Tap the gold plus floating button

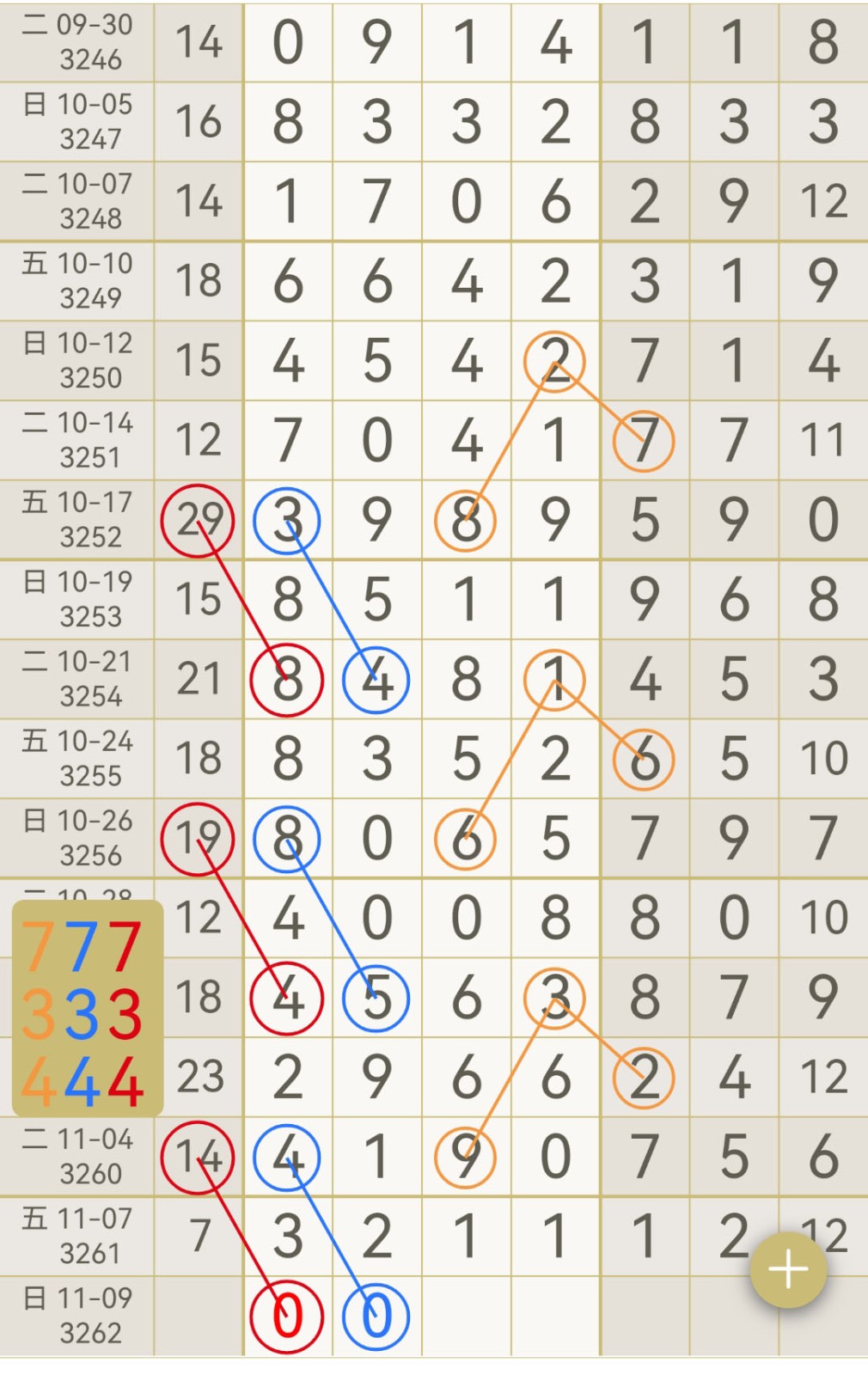tap(788, 1269)
